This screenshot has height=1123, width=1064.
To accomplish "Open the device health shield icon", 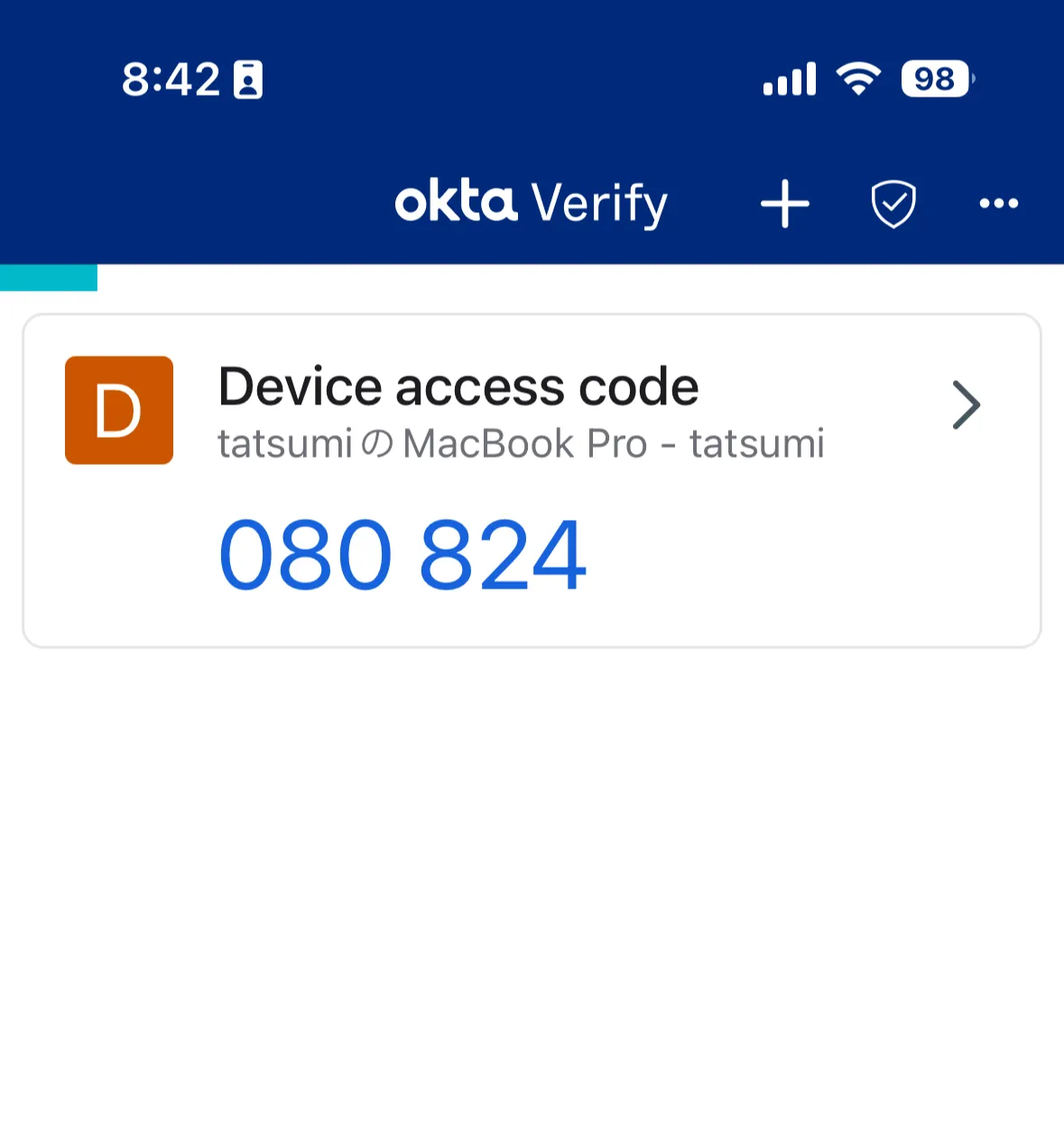I will [x=893, y=204].
